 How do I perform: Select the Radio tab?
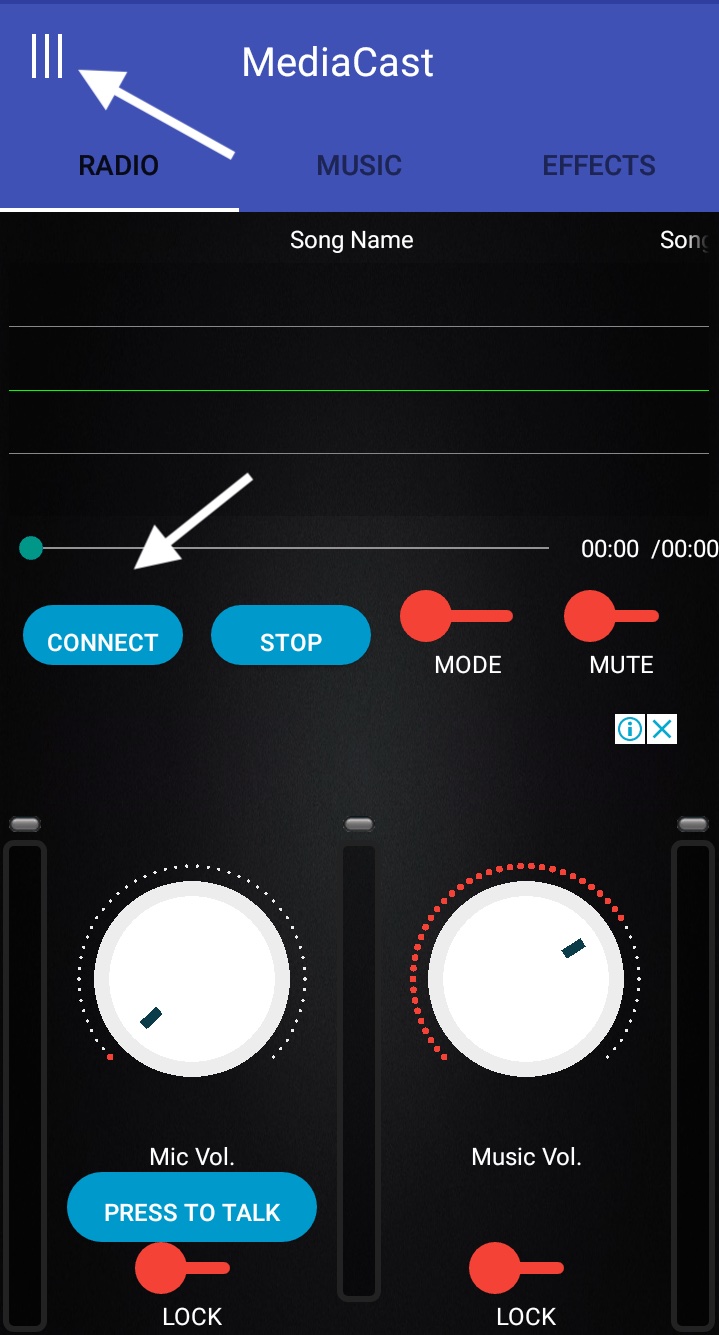coord(119,166)
